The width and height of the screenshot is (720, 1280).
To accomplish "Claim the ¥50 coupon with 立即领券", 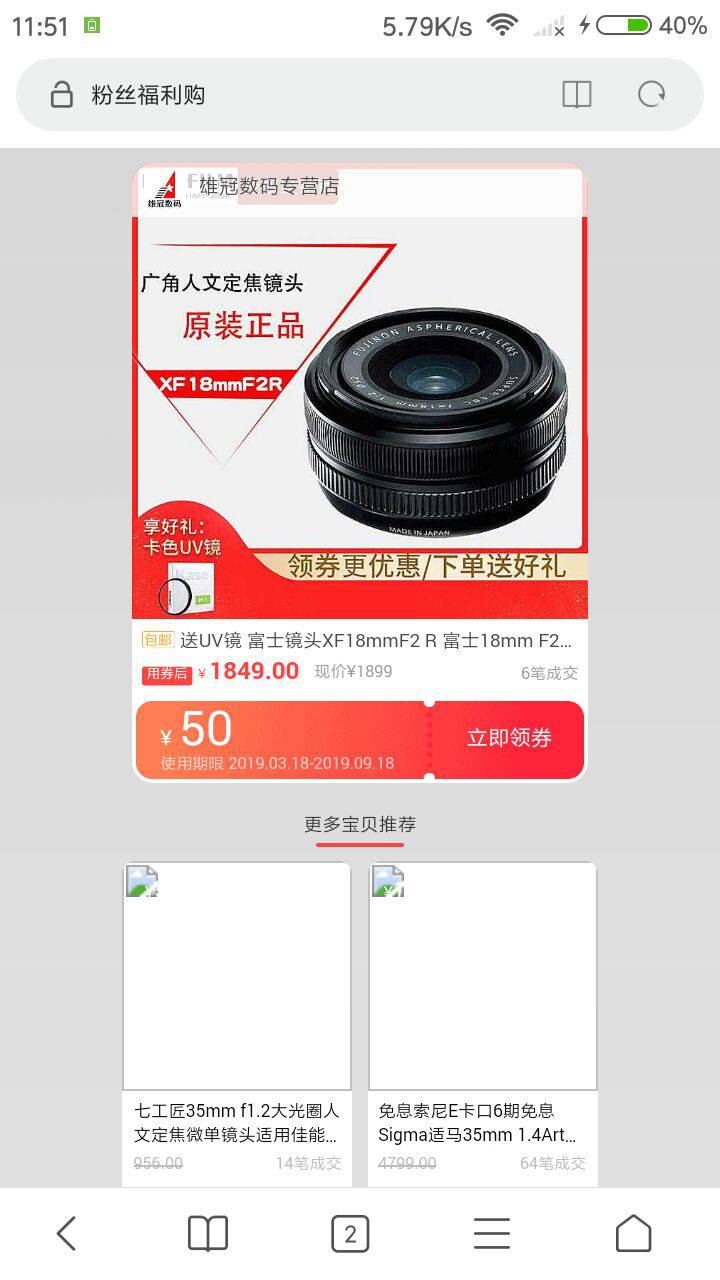I will tap(509, 739).
